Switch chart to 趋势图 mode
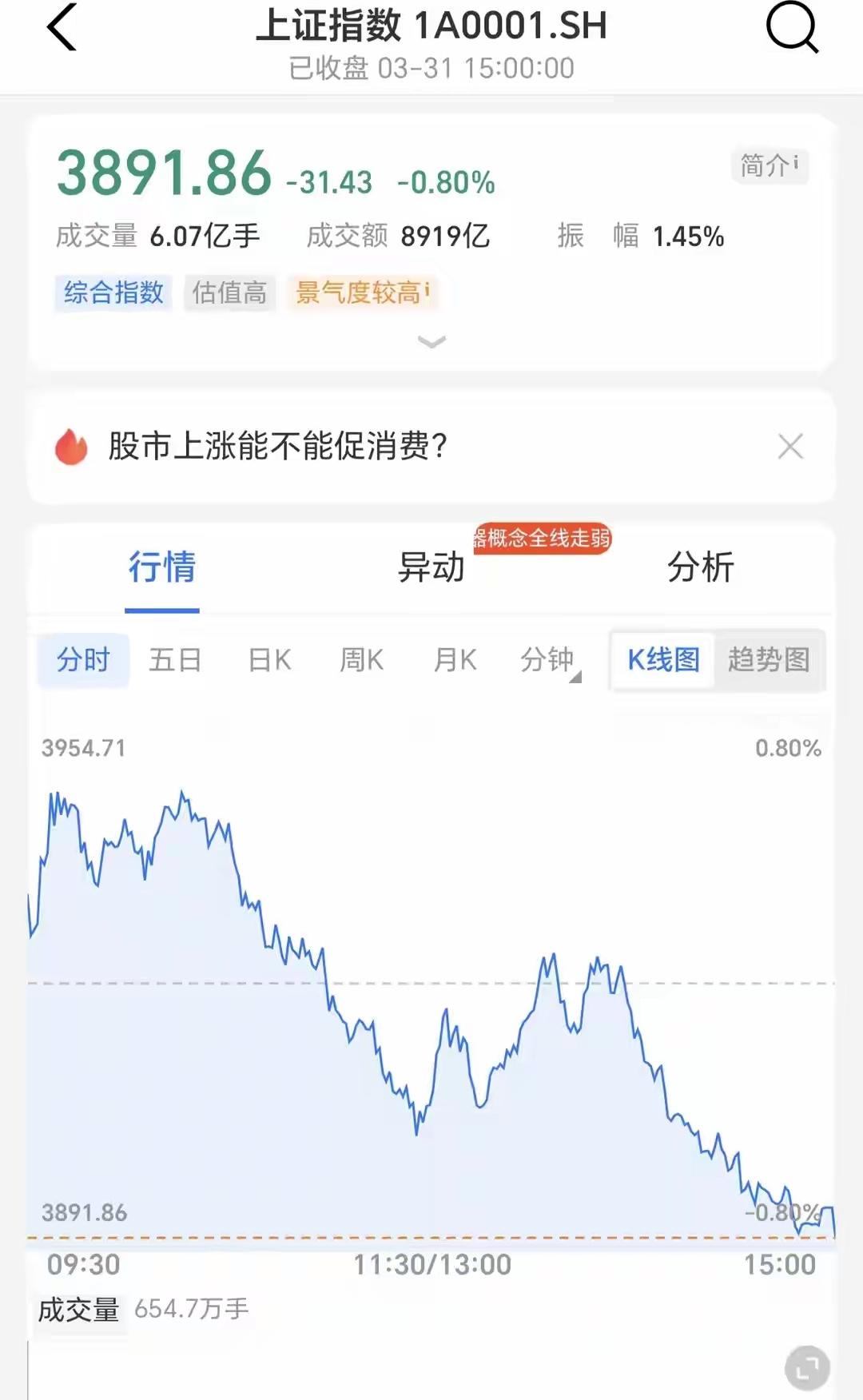The width and height of the screenshot is (863, 1400). [x=769, y=660]
